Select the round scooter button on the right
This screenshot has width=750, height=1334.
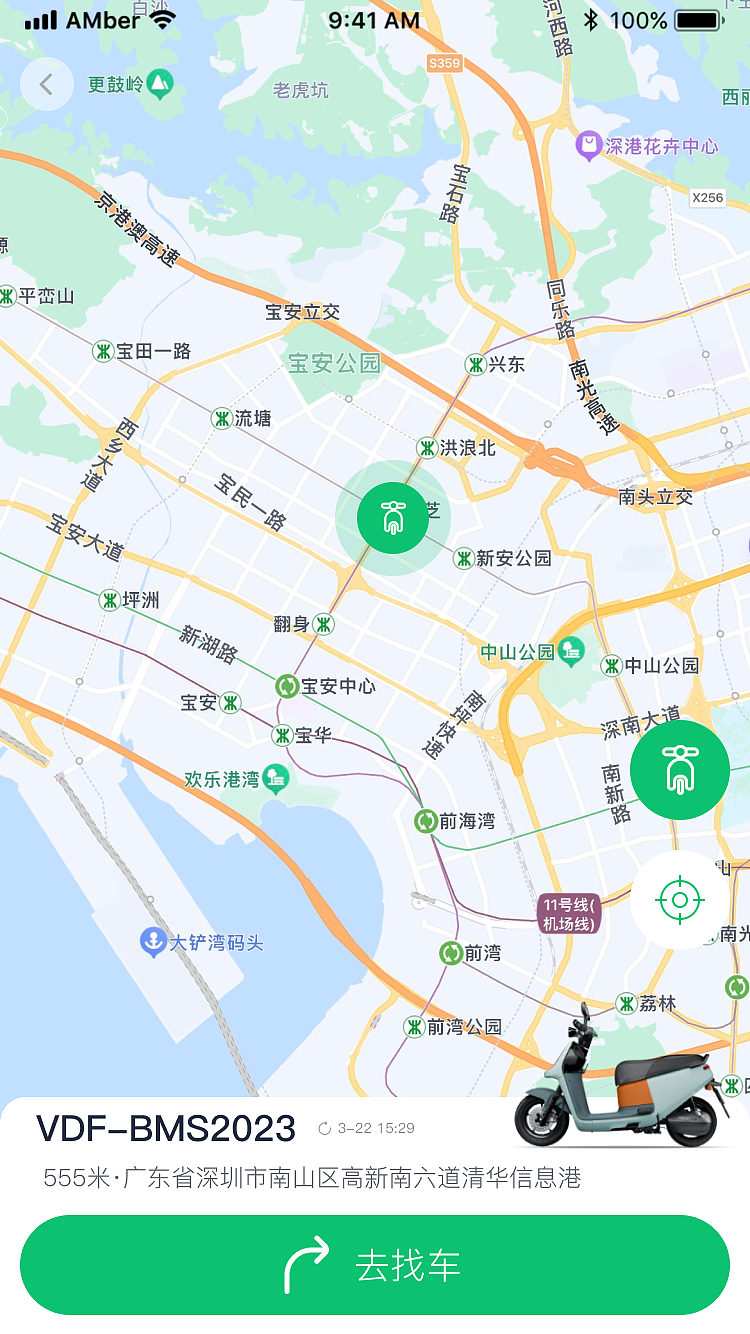coord(680,770)
